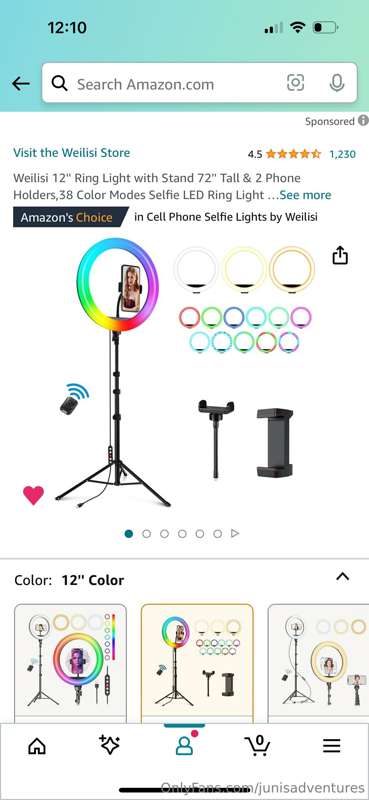Collapse the Color options chevron
The image size is (369, 800).
pos(342,577)
